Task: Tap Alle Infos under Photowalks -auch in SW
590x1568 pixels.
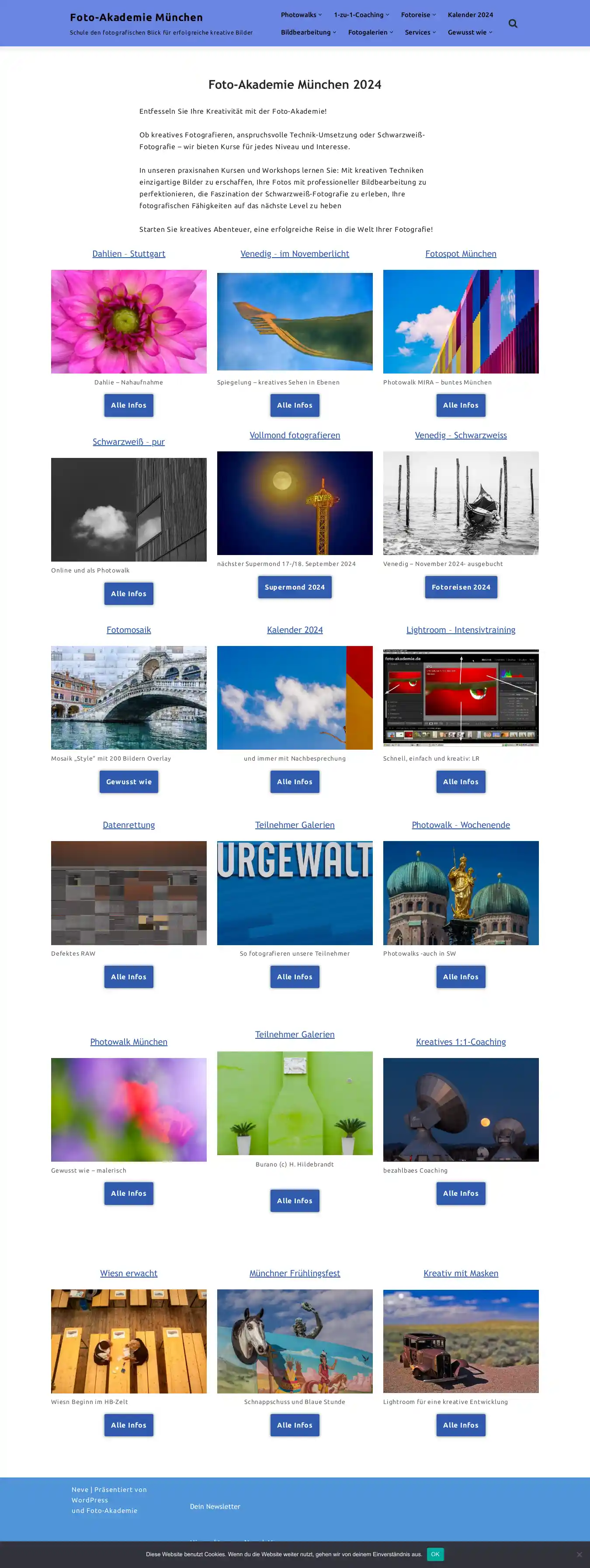Action: point(461,976)
